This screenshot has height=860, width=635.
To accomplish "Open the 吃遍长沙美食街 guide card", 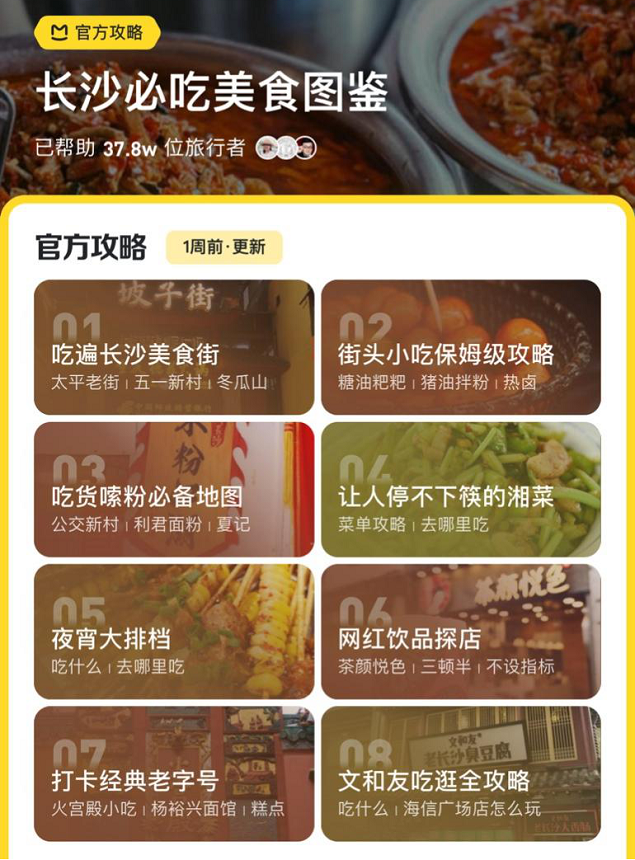I will coord(174,347).
